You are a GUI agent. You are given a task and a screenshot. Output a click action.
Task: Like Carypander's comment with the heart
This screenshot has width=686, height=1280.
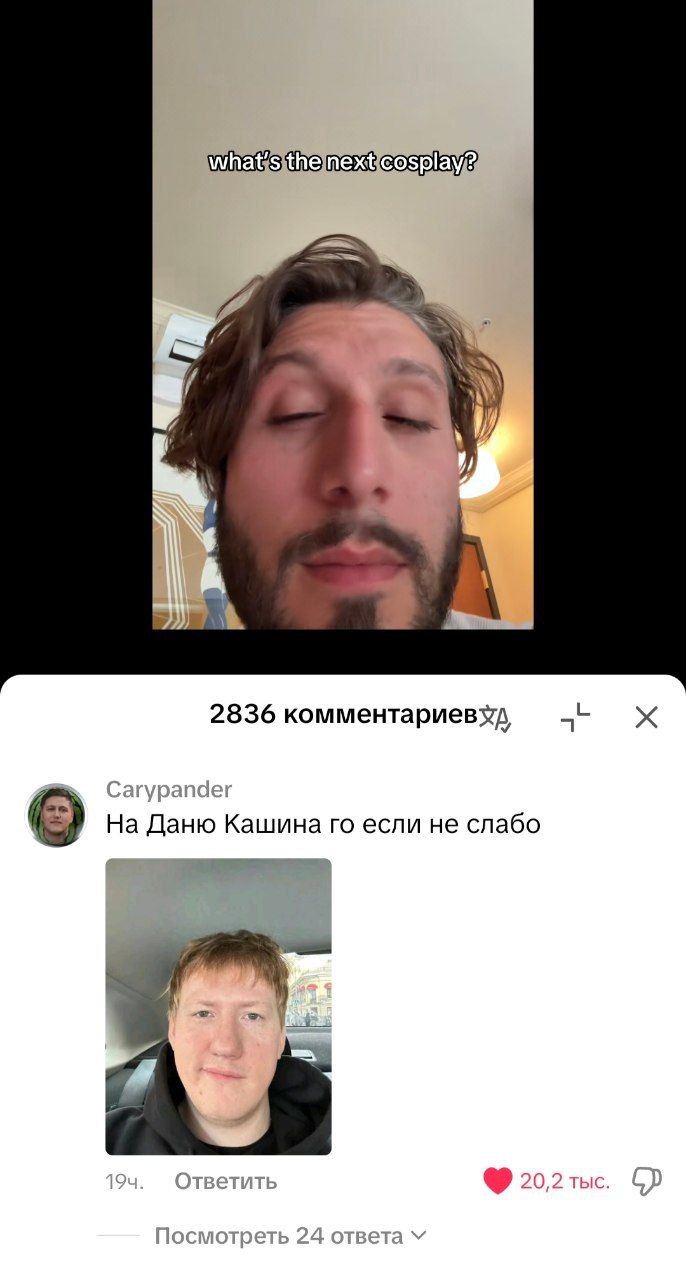[x=498, y=1181]
